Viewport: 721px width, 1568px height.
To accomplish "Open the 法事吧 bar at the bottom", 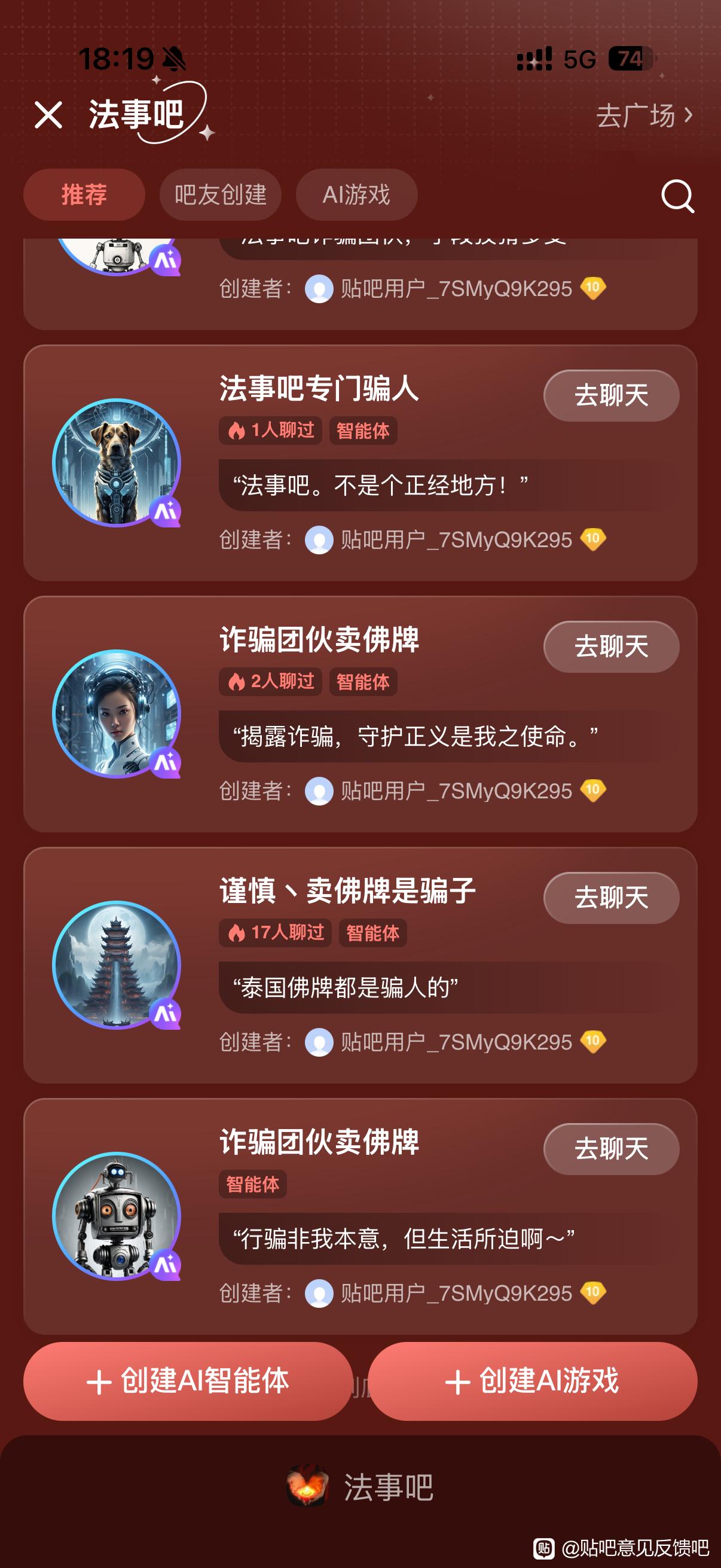I will tap(360, 1487).
